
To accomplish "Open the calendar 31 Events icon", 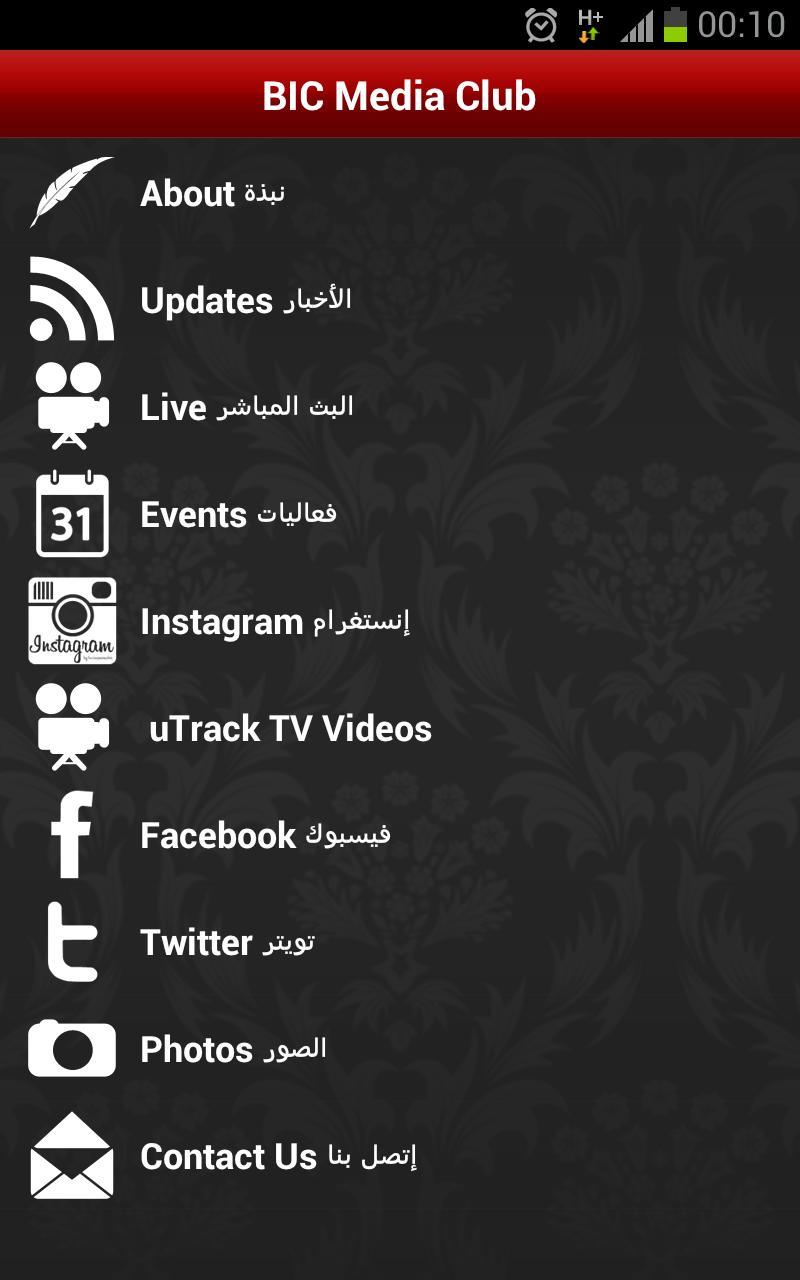I will [x=71, y=515].
